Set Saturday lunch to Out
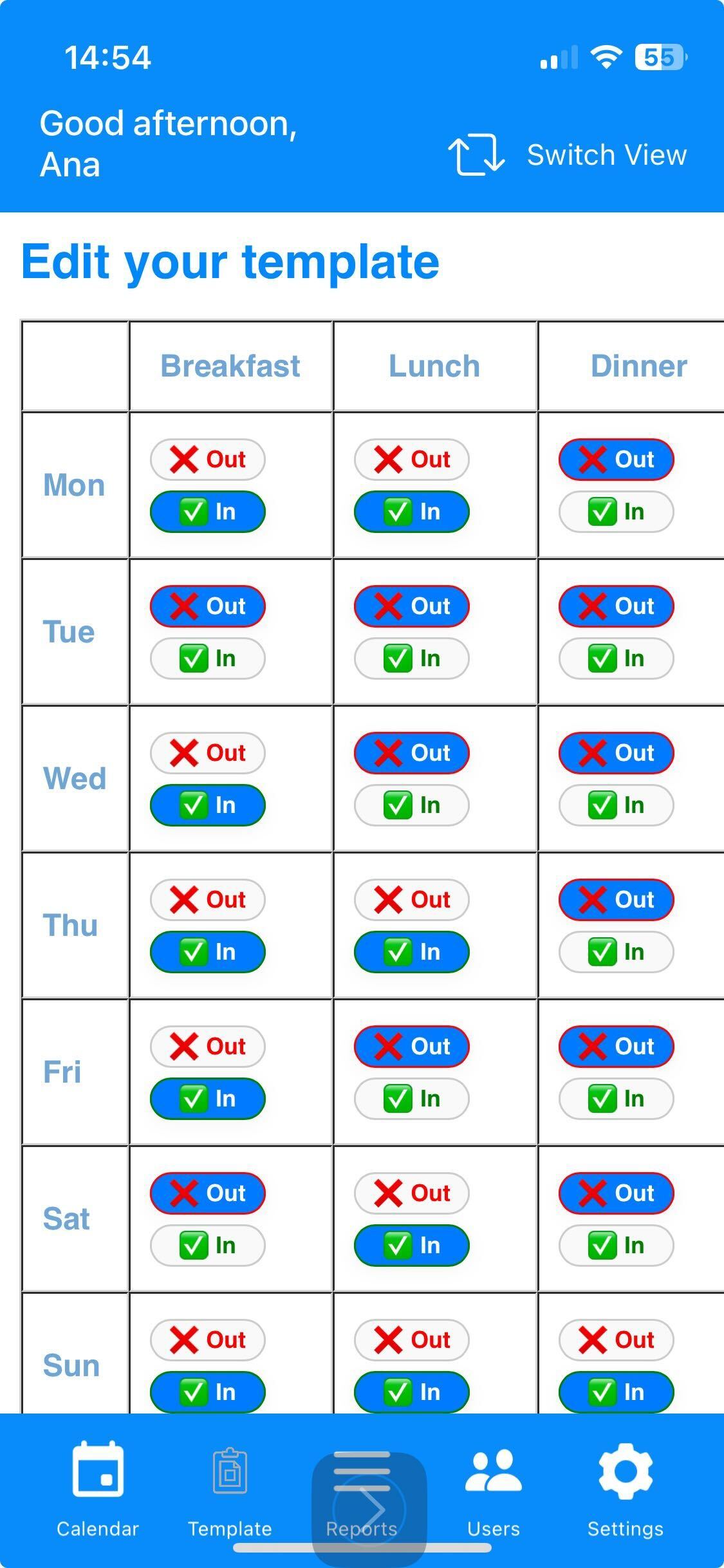The image size is (724, 1568). click(411, 1193)
